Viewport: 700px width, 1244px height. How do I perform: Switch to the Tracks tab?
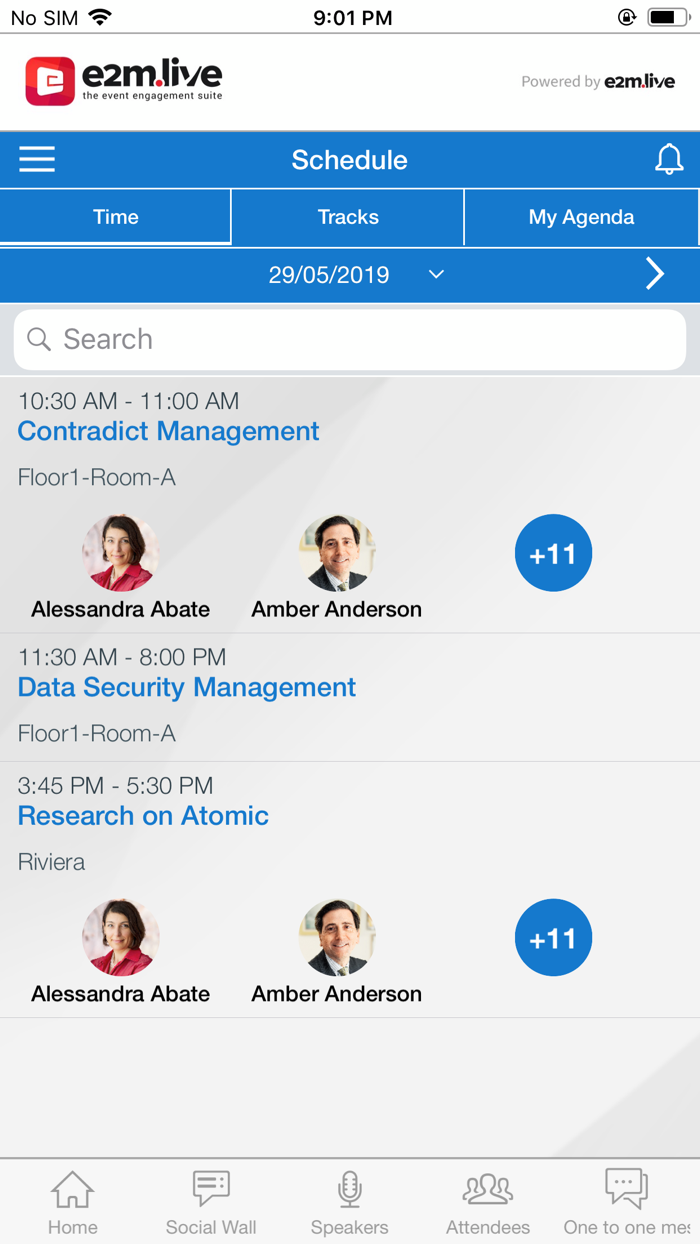pyautogui.click(x=348, y=217)
